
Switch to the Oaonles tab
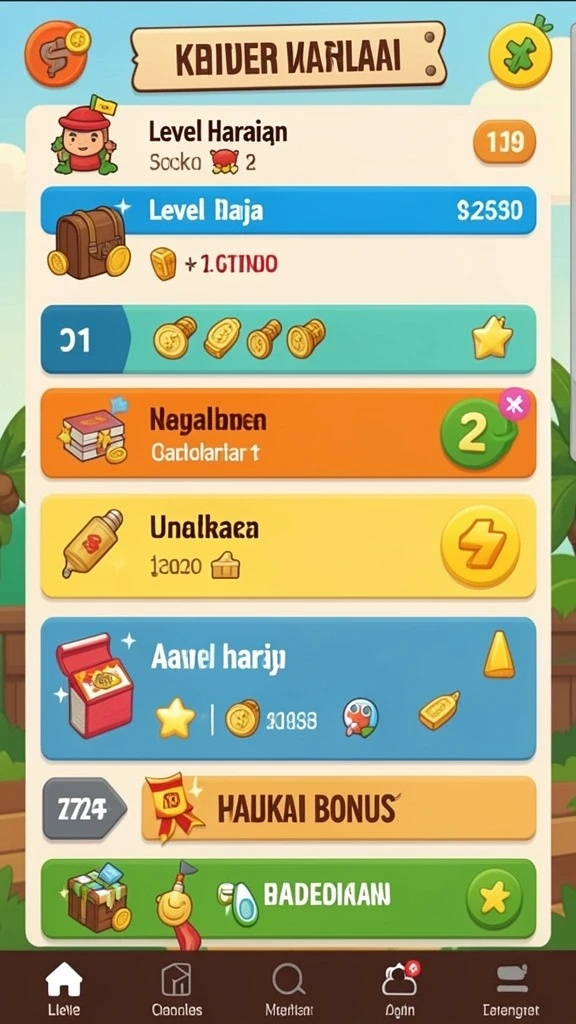point(176,989)
